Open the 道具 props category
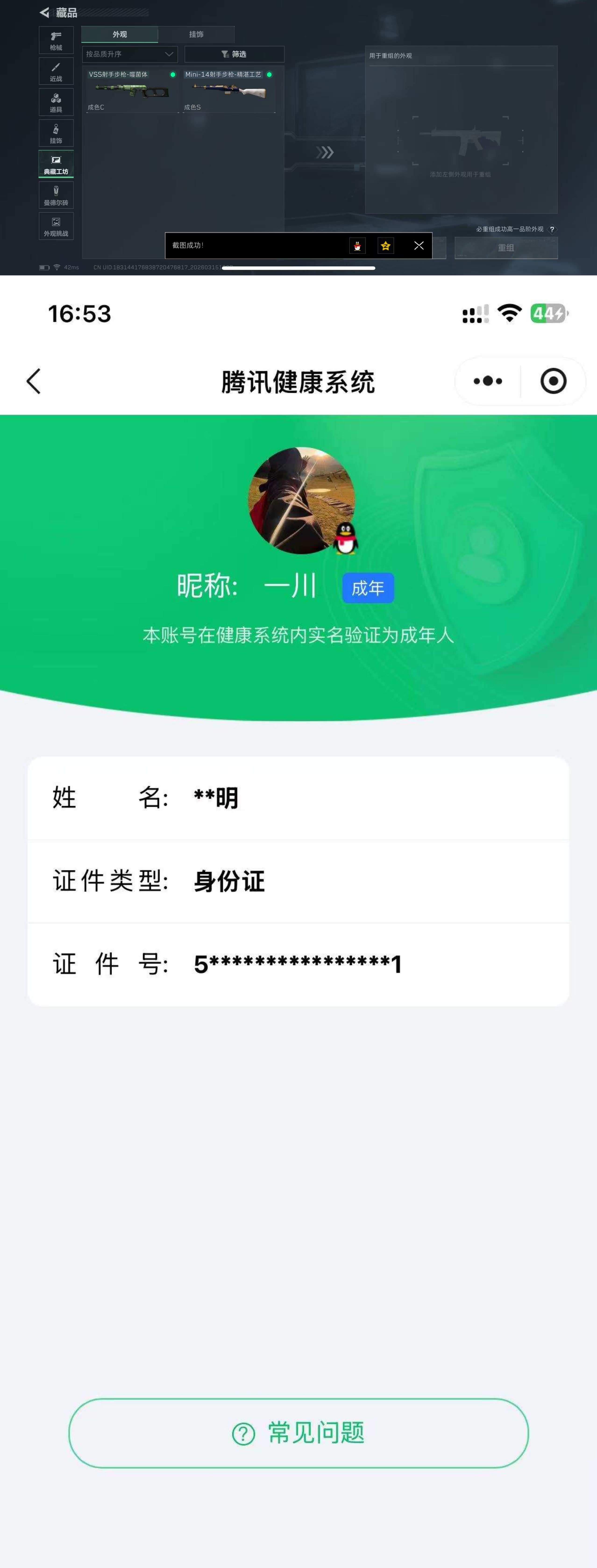 point(56,102)
